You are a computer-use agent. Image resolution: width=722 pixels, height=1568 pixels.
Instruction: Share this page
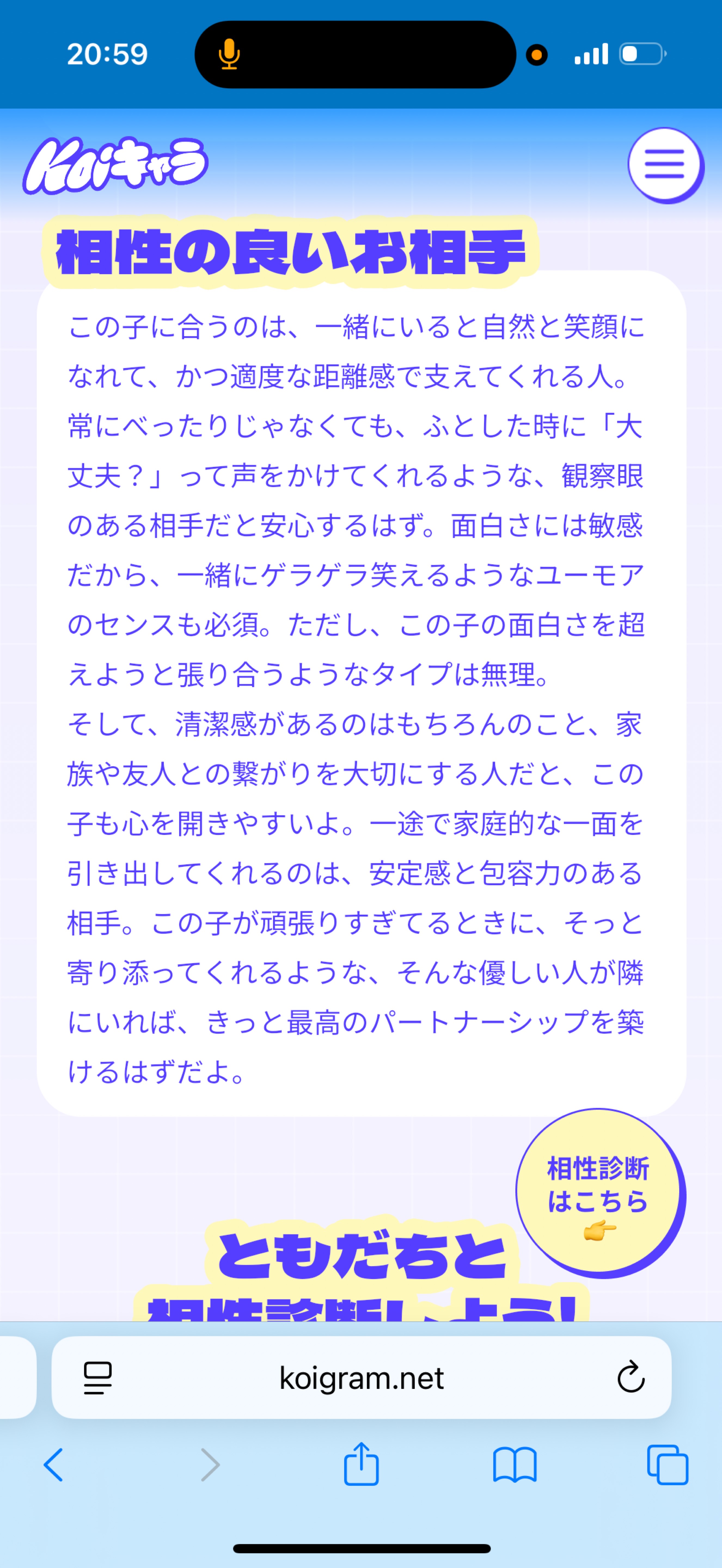[361, 1464]
